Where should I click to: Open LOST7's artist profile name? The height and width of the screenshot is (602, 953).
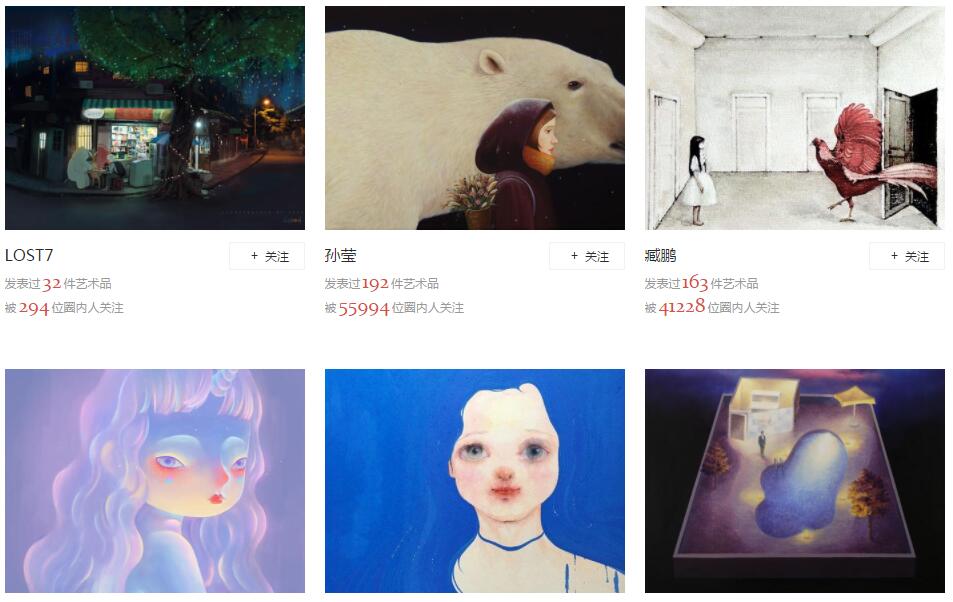[x=29, y=256]
